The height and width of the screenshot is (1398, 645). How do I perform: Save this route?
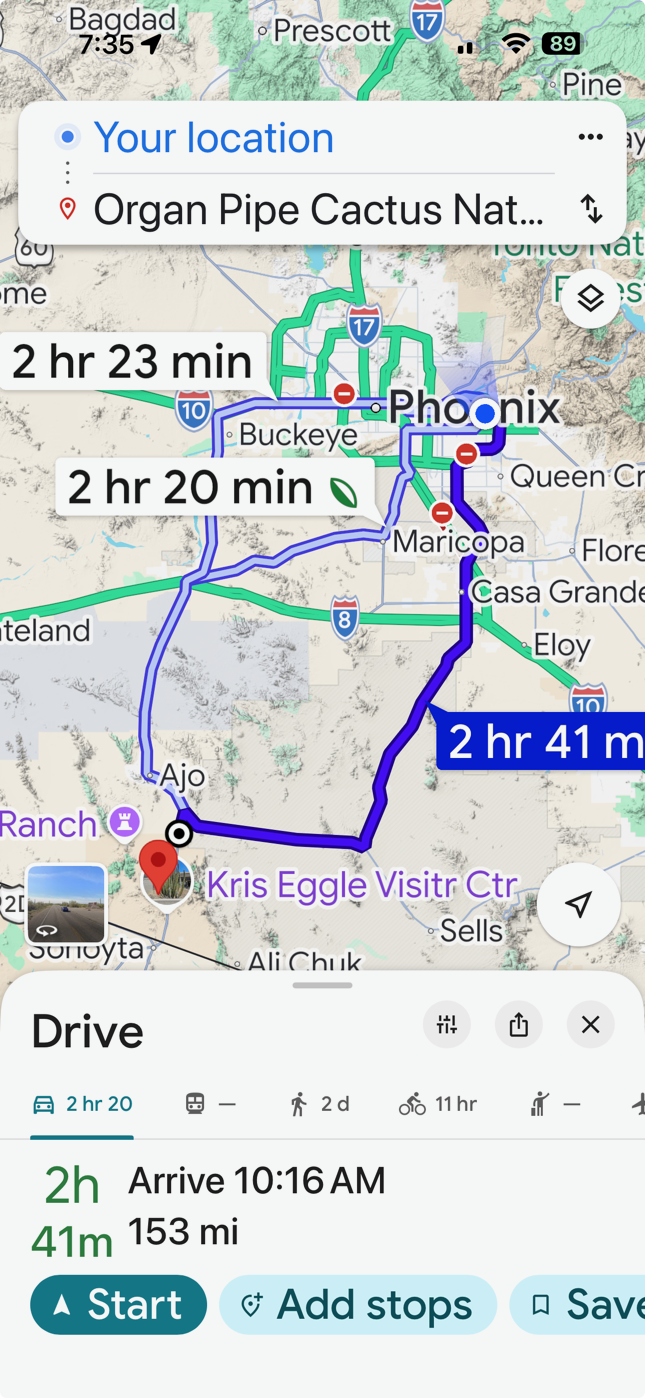coord(585,1305)
